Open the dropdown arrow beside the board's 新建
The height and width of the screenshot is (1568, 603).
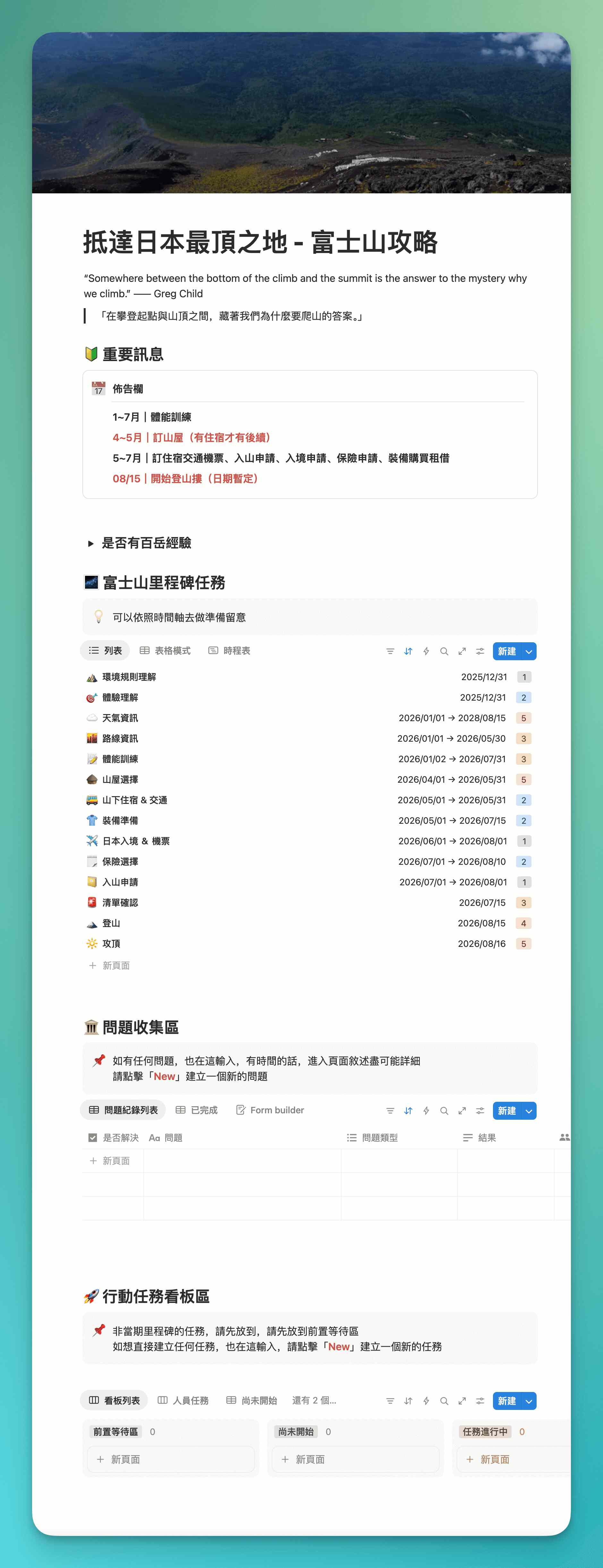529,1401
